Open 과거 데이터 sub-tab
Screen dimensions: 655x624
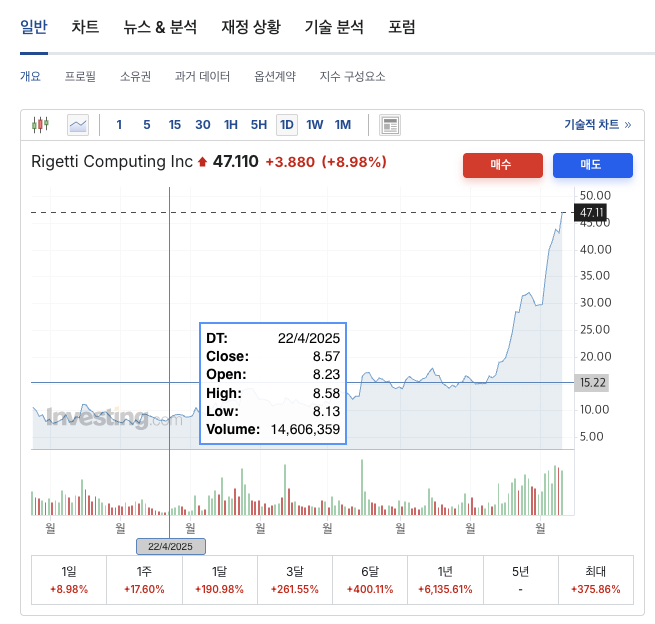[x=202, y=76]
